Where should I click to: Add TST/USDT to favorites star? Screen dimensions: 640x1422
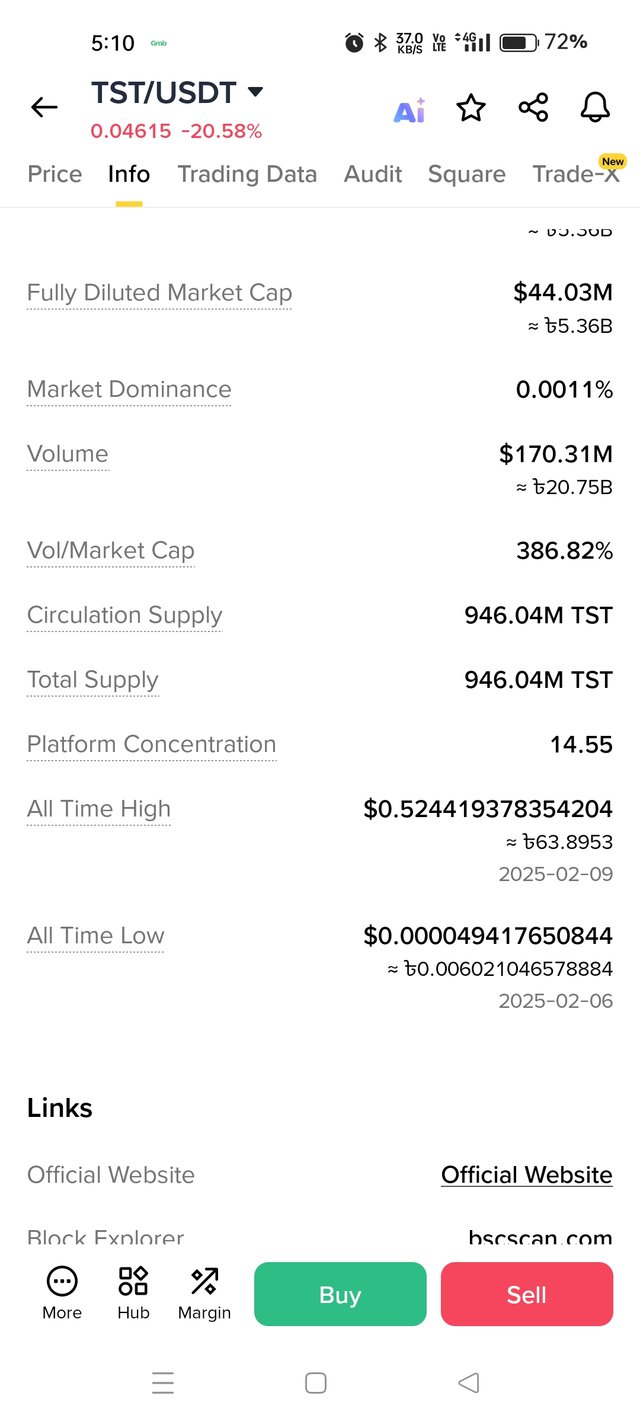[x=471, y=108]
